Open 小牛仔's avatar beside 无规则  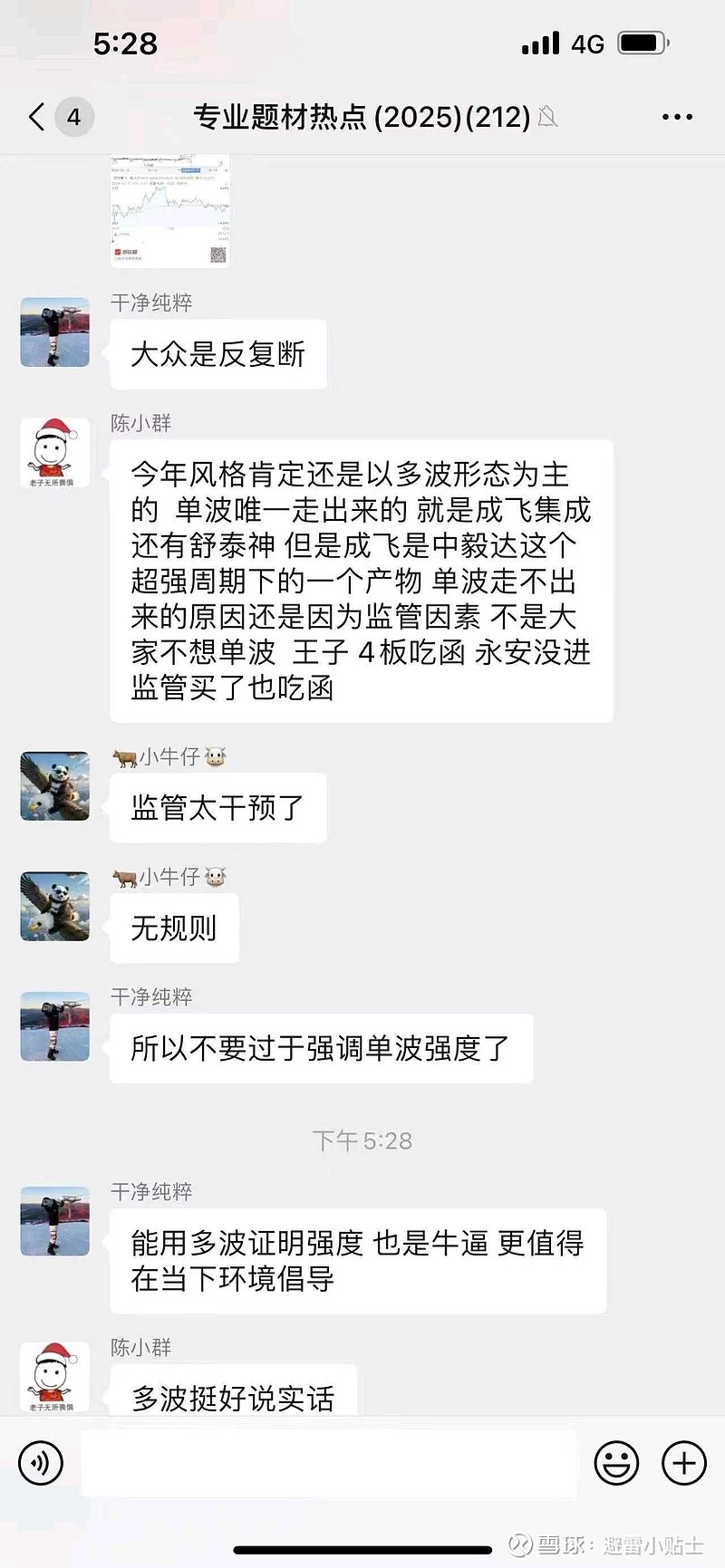tap(55, 906)
